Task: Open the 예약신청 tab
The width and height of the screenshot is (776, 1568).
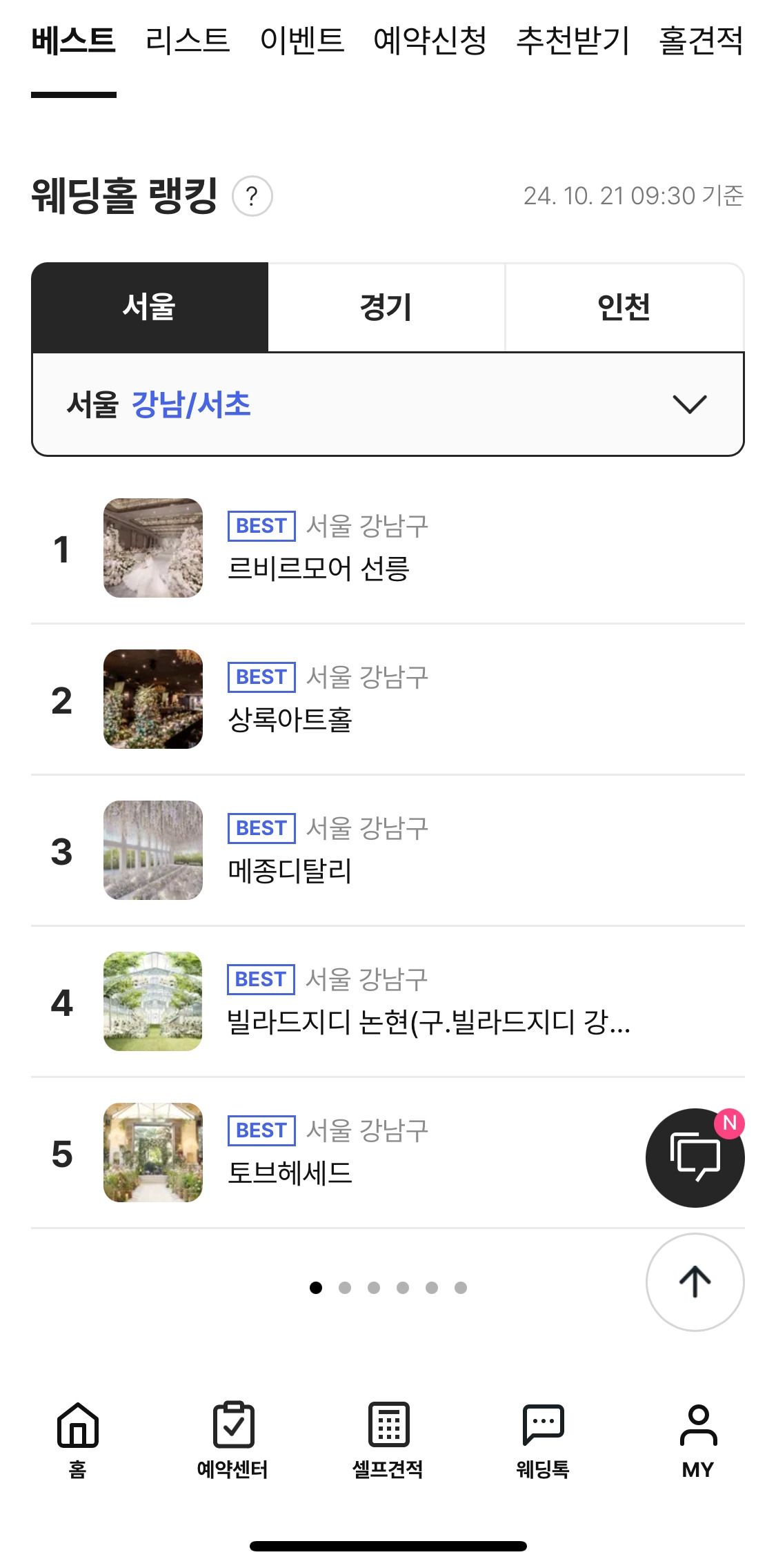Action: pos(430,41)
